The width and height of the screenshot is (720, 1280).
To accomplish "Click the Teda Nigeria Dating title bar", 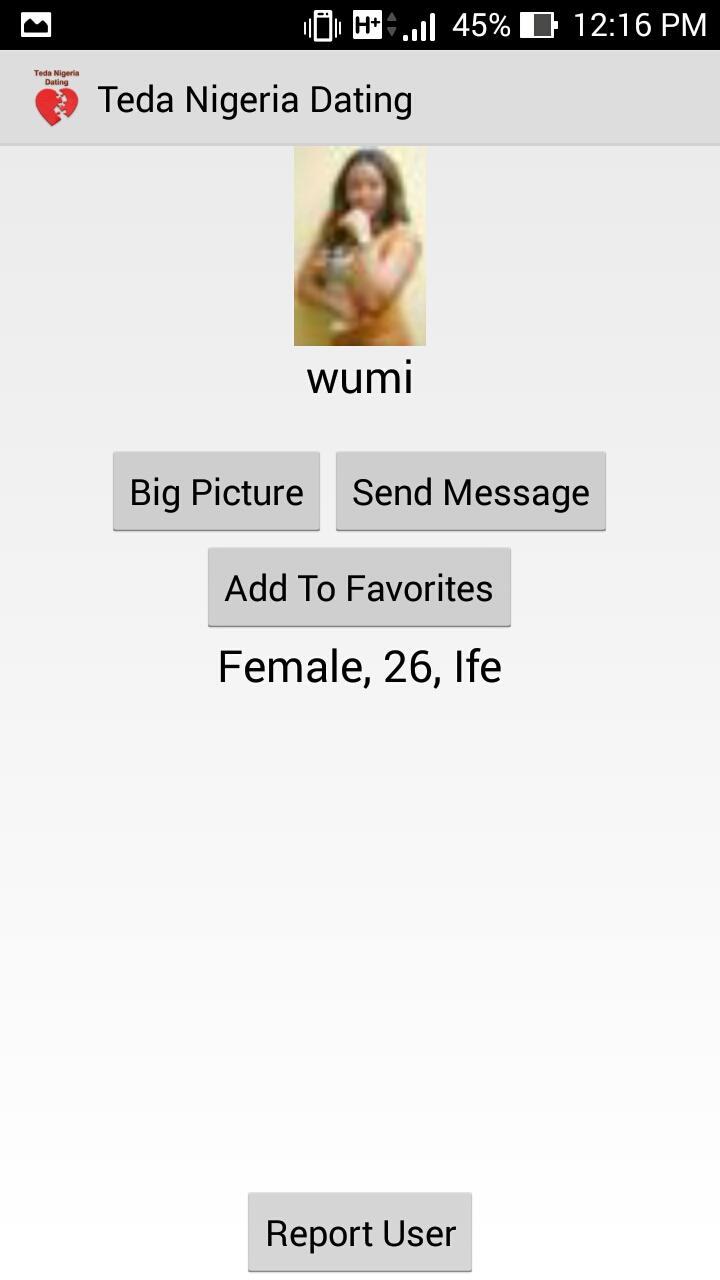I will [x=255, y=98].
